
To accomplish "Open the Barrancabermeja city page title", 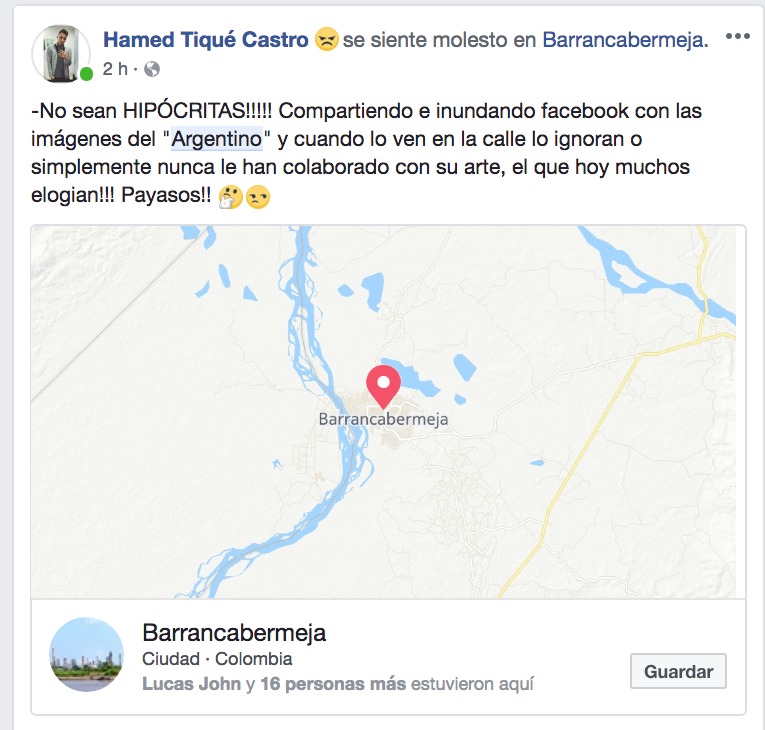I will pyautogui.click(x=234, y=632).
